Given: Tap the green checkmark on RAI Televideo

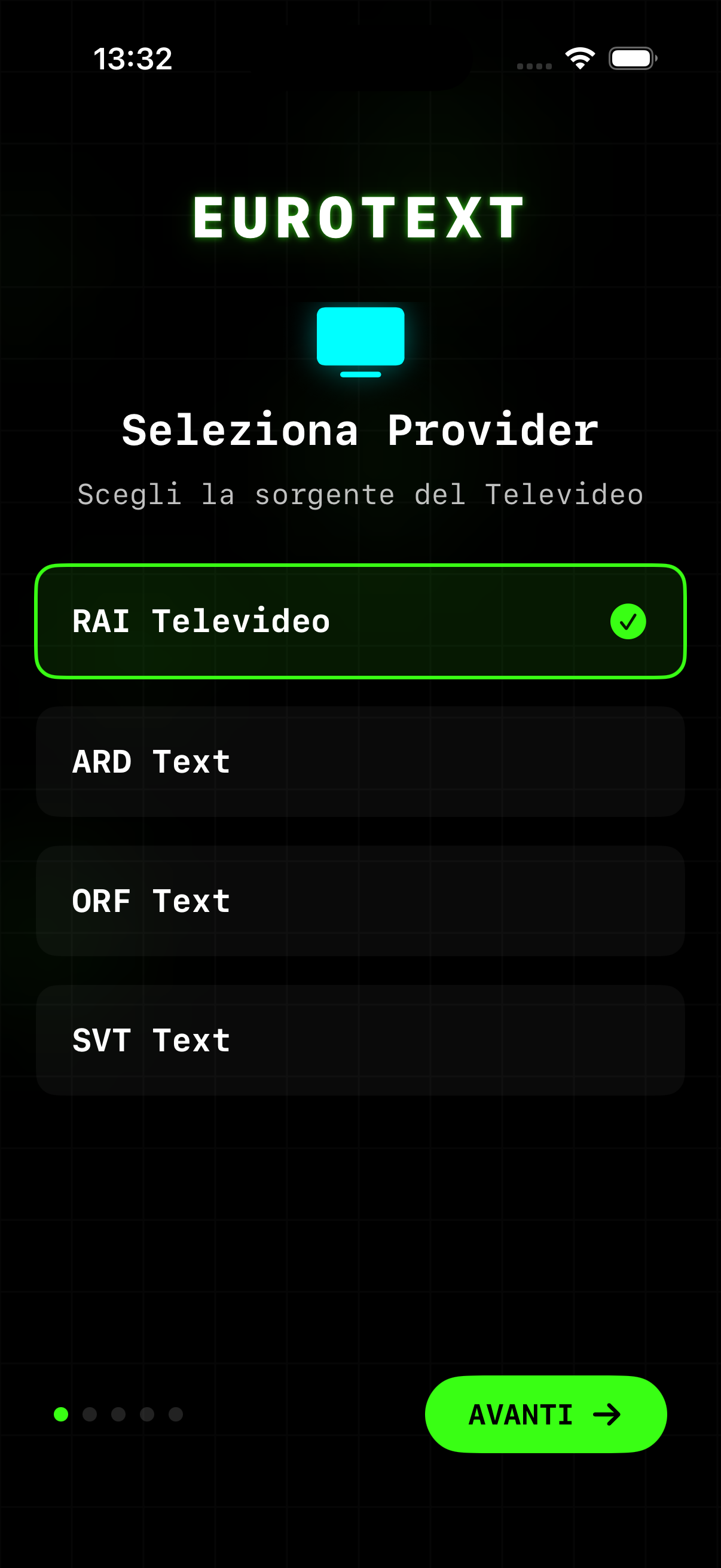Looking at the screenshot, I should (629, 621).
